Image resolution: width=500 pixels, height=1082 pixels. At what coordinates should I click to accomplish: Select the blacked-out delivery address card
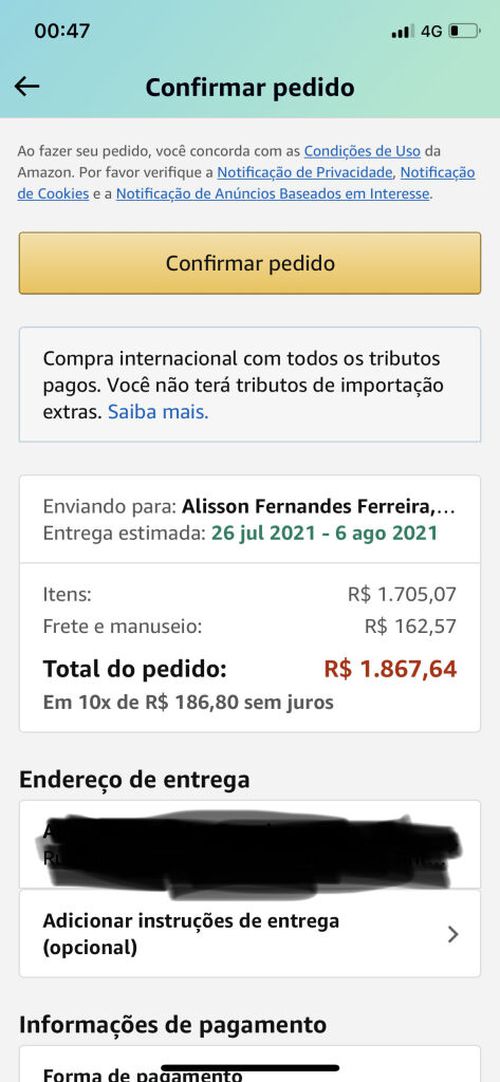250,845
